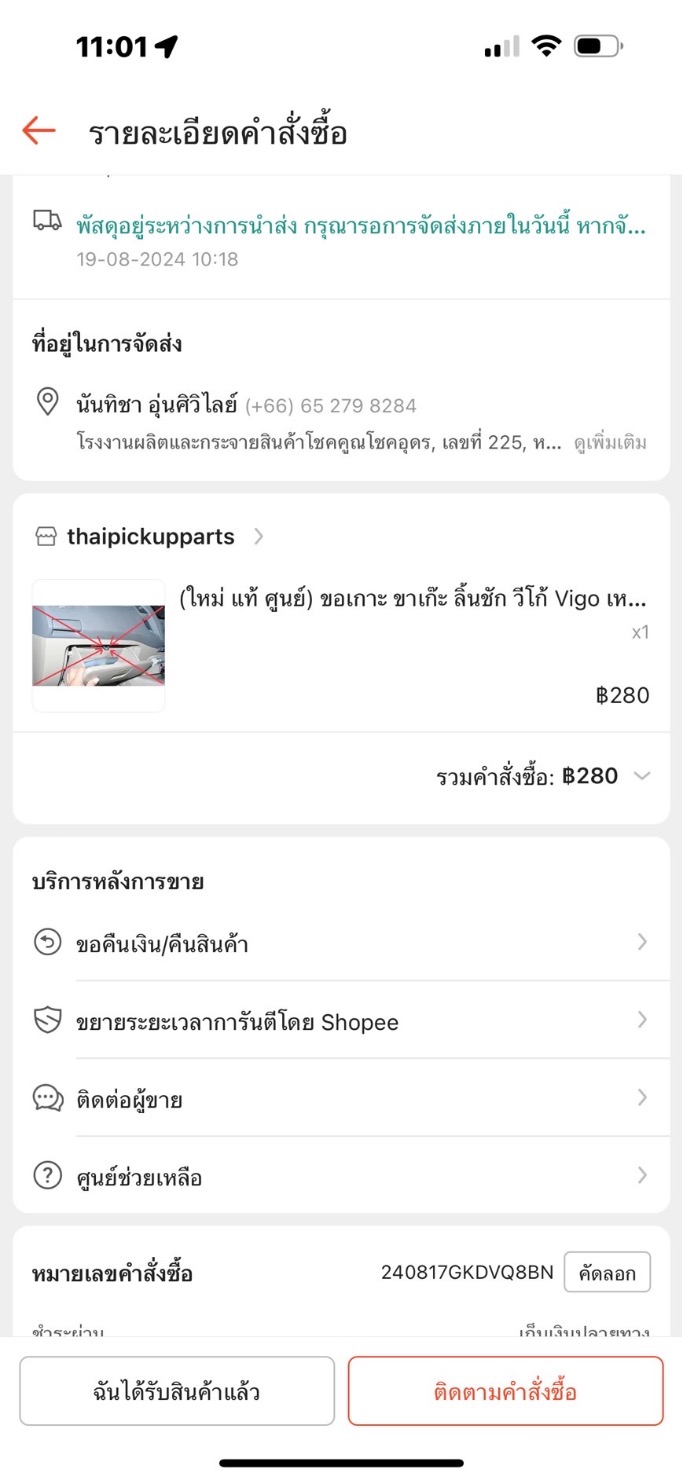Expand the address with ดูเพิ่มเติม
Screen dimensions: 682x1480
coord(610,442)
